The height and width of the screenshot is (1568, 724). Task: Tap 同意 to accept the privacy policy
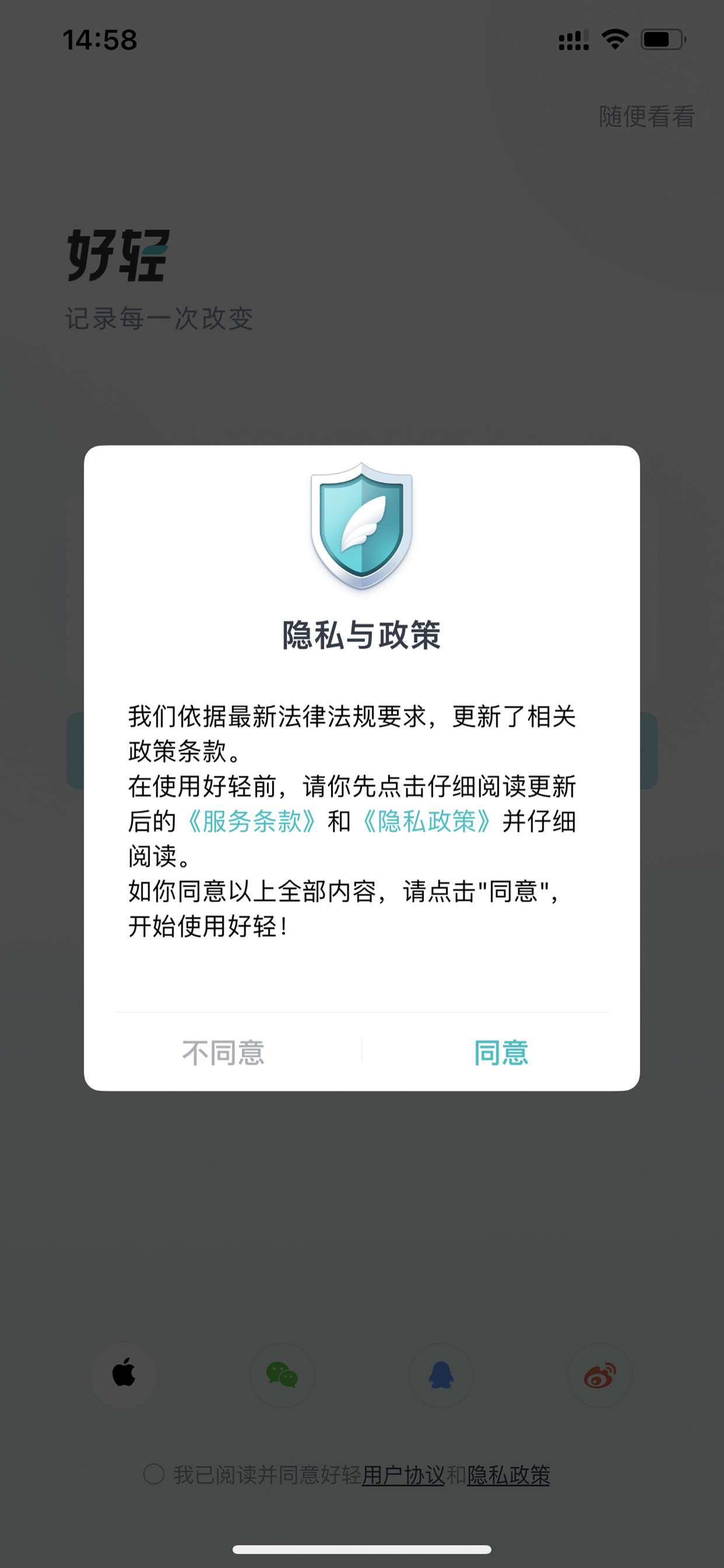[501, 1052]
